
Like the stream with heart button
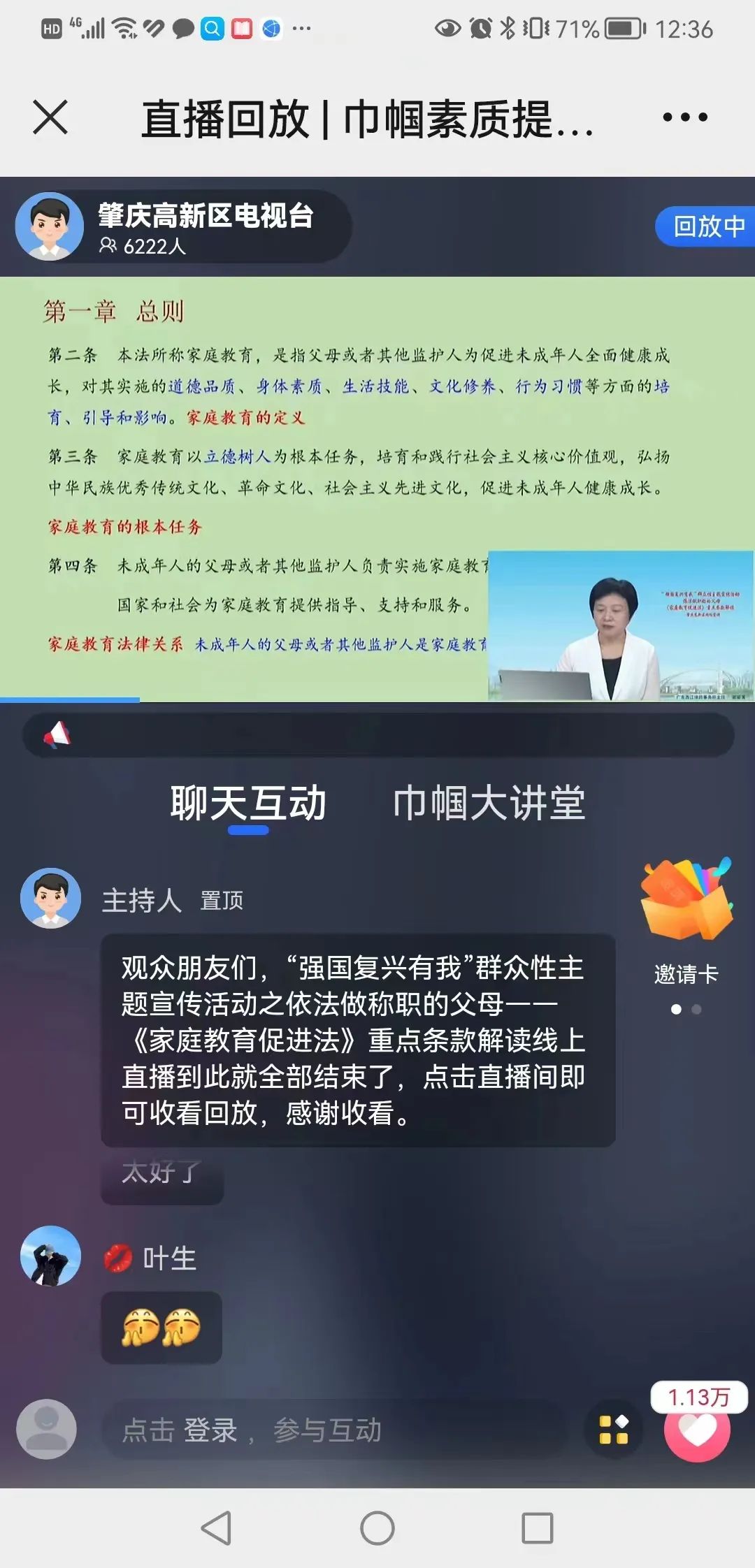point(697,1429)
